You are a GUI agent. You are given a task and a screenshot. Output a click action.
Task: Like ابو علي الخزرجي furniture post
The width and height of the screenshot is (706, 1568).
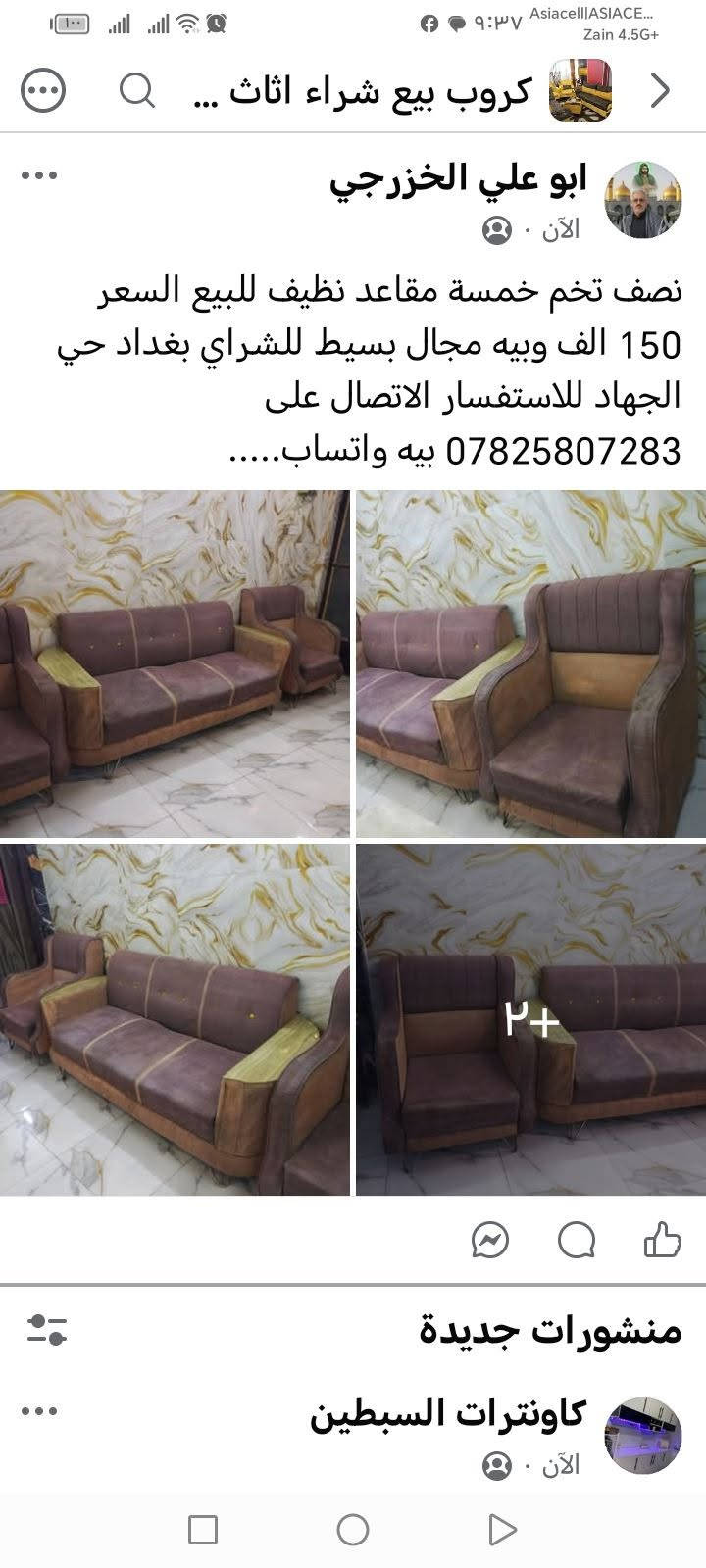[x=663, y=1240]
